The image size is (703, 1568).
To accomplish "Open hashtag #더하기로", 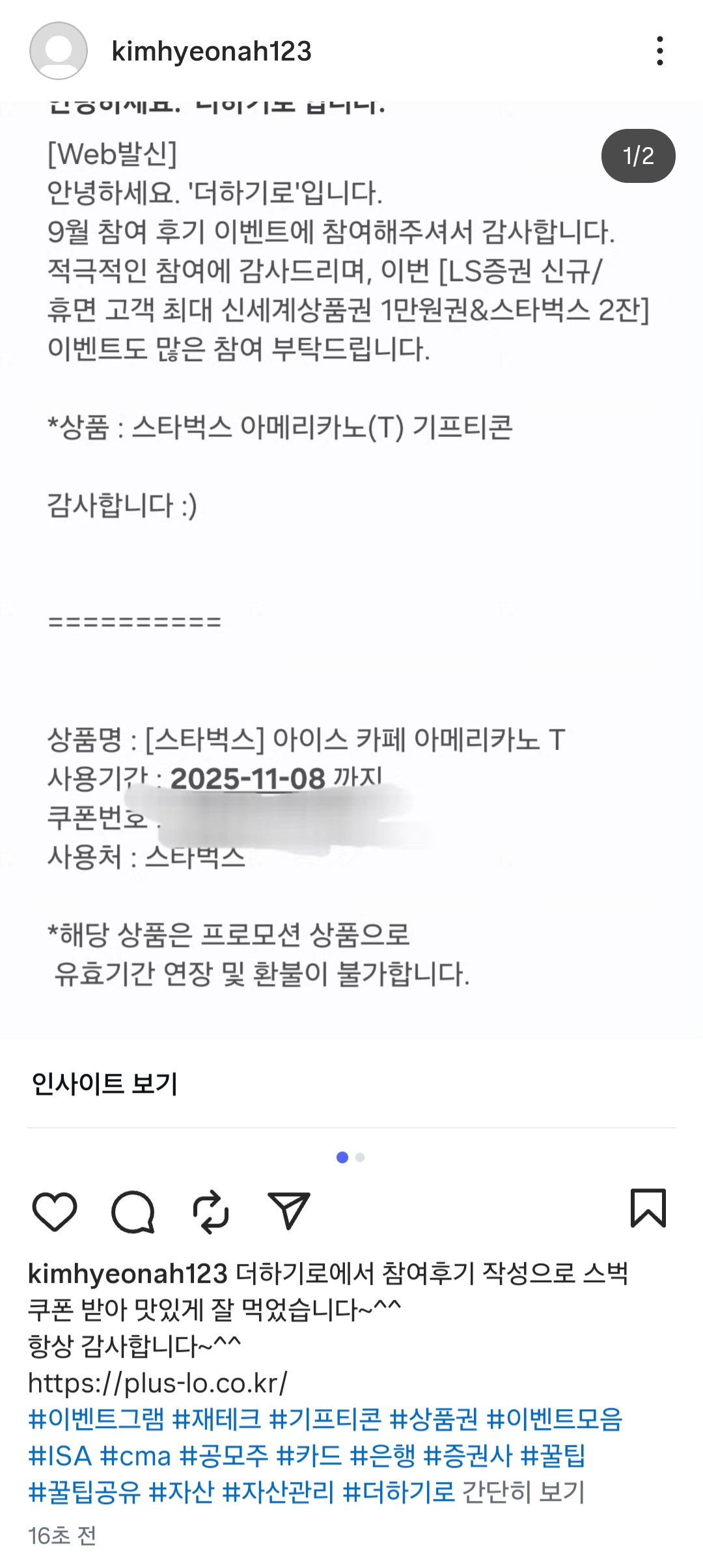I will 398,1492.
